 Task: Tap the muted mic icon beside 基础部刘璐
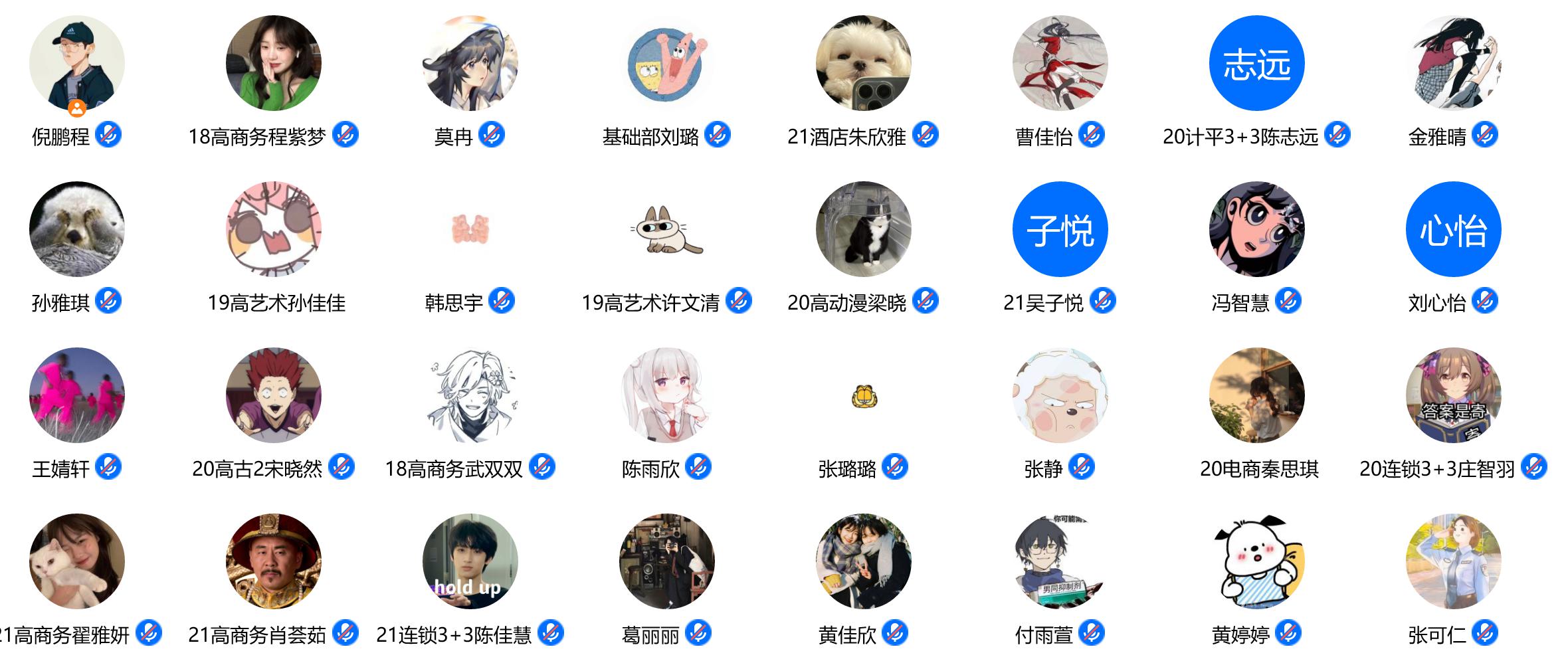click(x=718, y=136)
